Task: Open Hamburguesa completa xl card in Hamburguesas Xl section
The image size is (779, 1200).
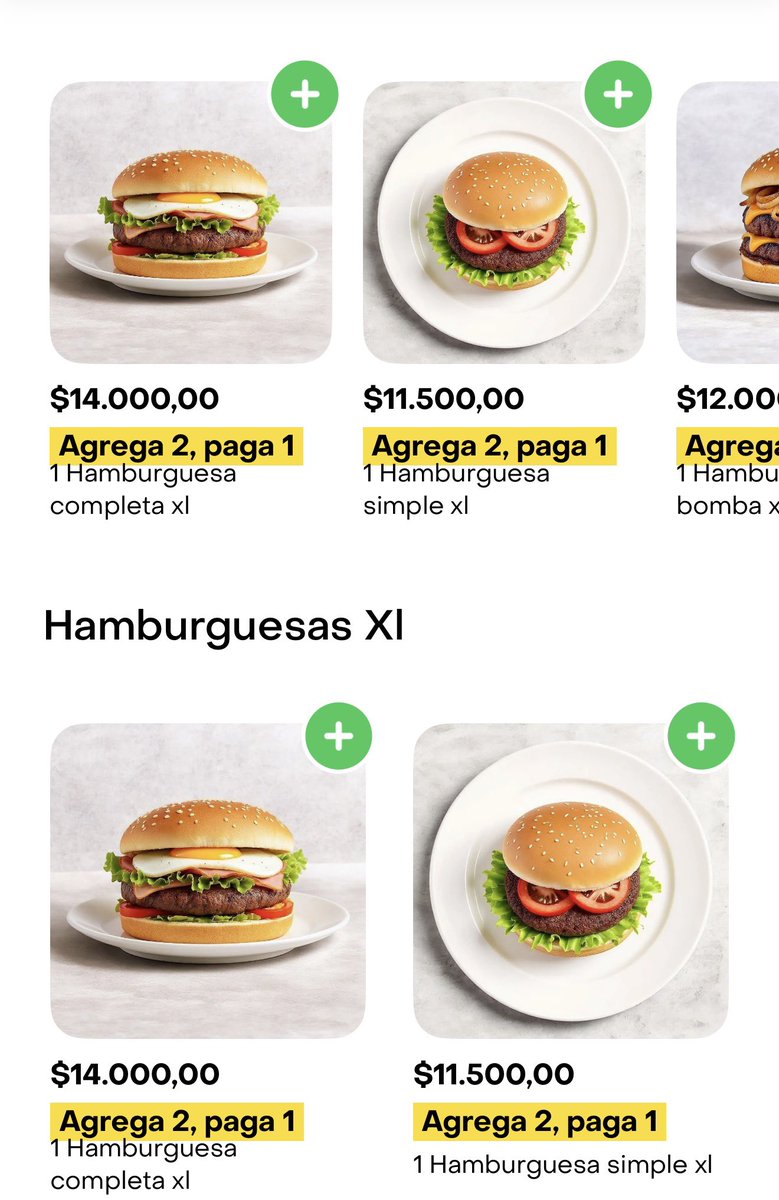Action: (207, 881)
